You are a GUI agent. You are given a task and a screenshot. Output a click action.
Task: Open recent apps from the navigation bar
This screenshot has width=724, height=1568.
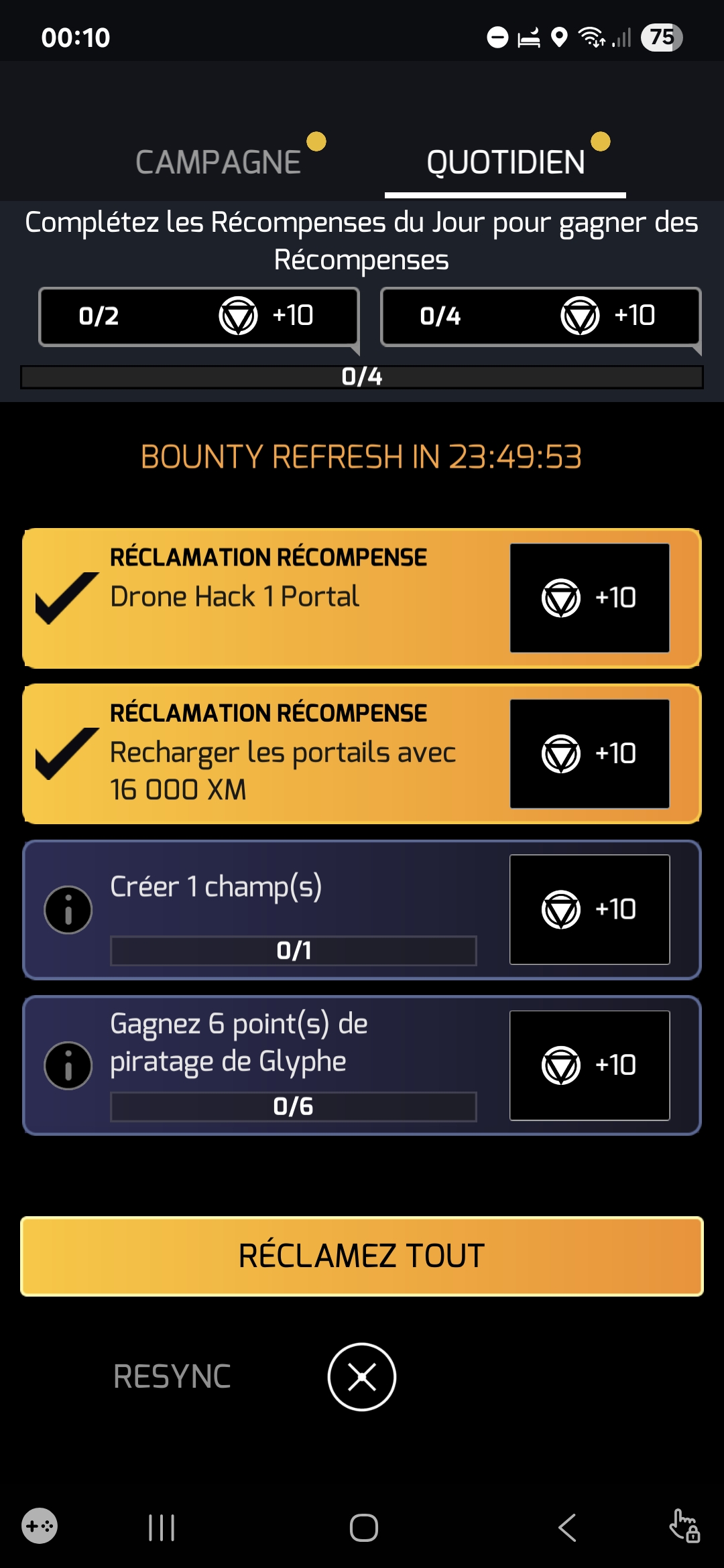coord(162,1528)
